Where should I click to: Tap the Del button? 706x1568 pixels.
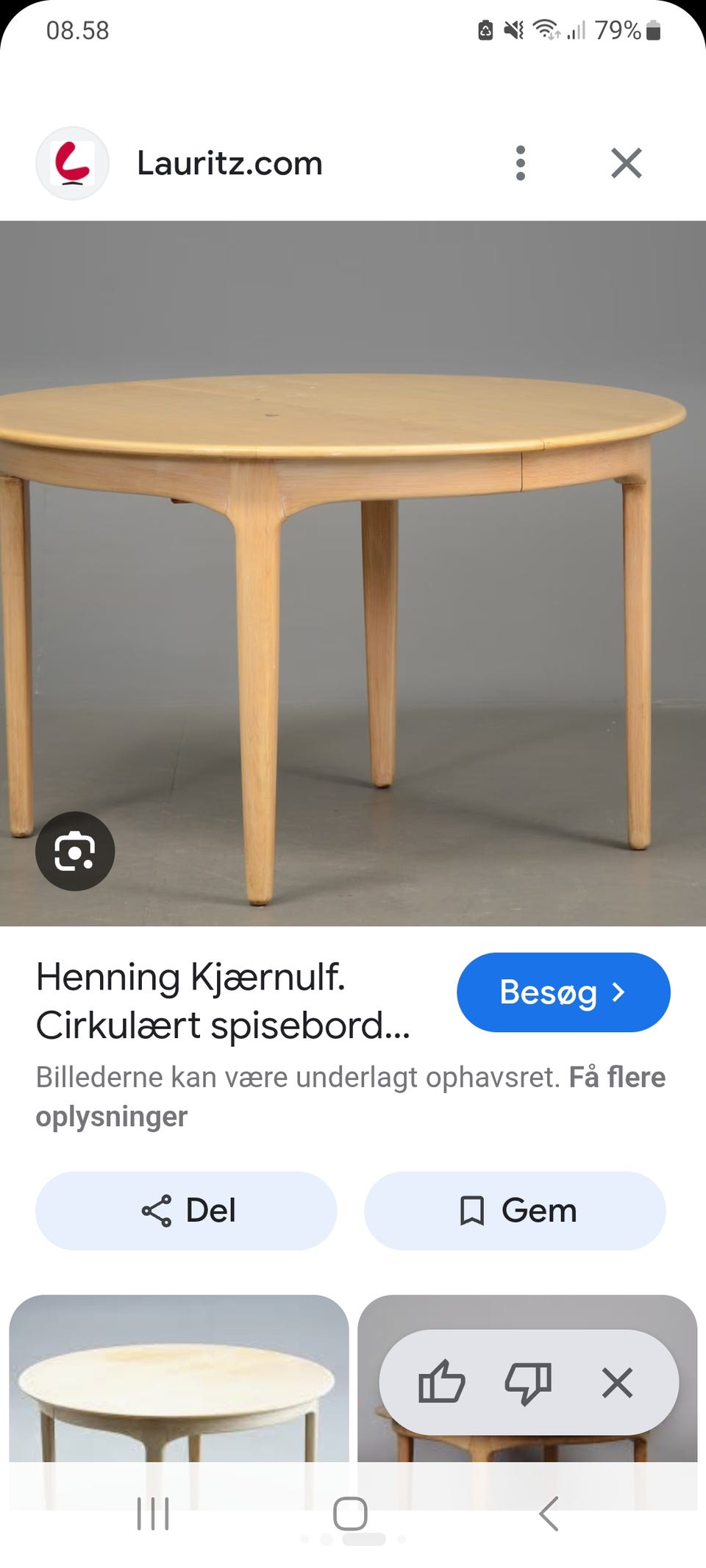[185, 1210]
